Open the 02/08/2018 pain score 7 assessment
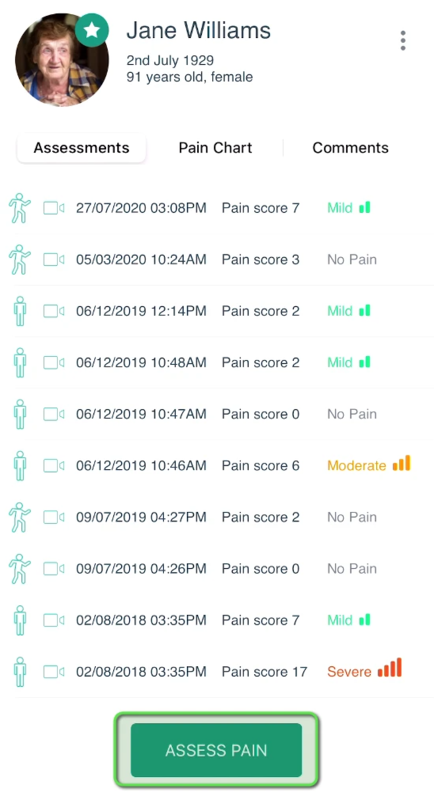 pyautogui.click(x=217, y=620)
